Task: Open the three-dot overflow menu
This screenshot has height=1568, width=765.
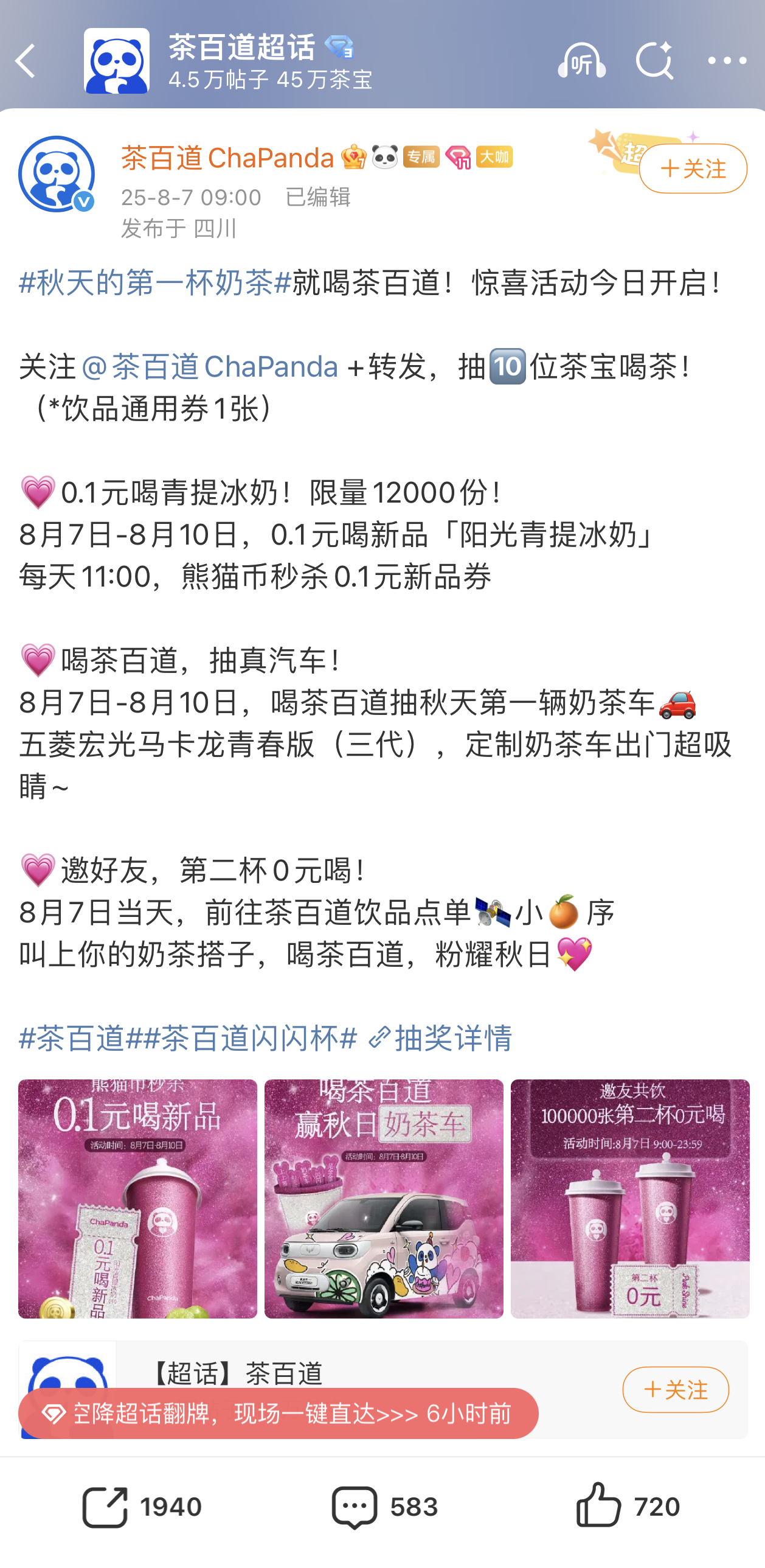Action: tap(727, 61)
